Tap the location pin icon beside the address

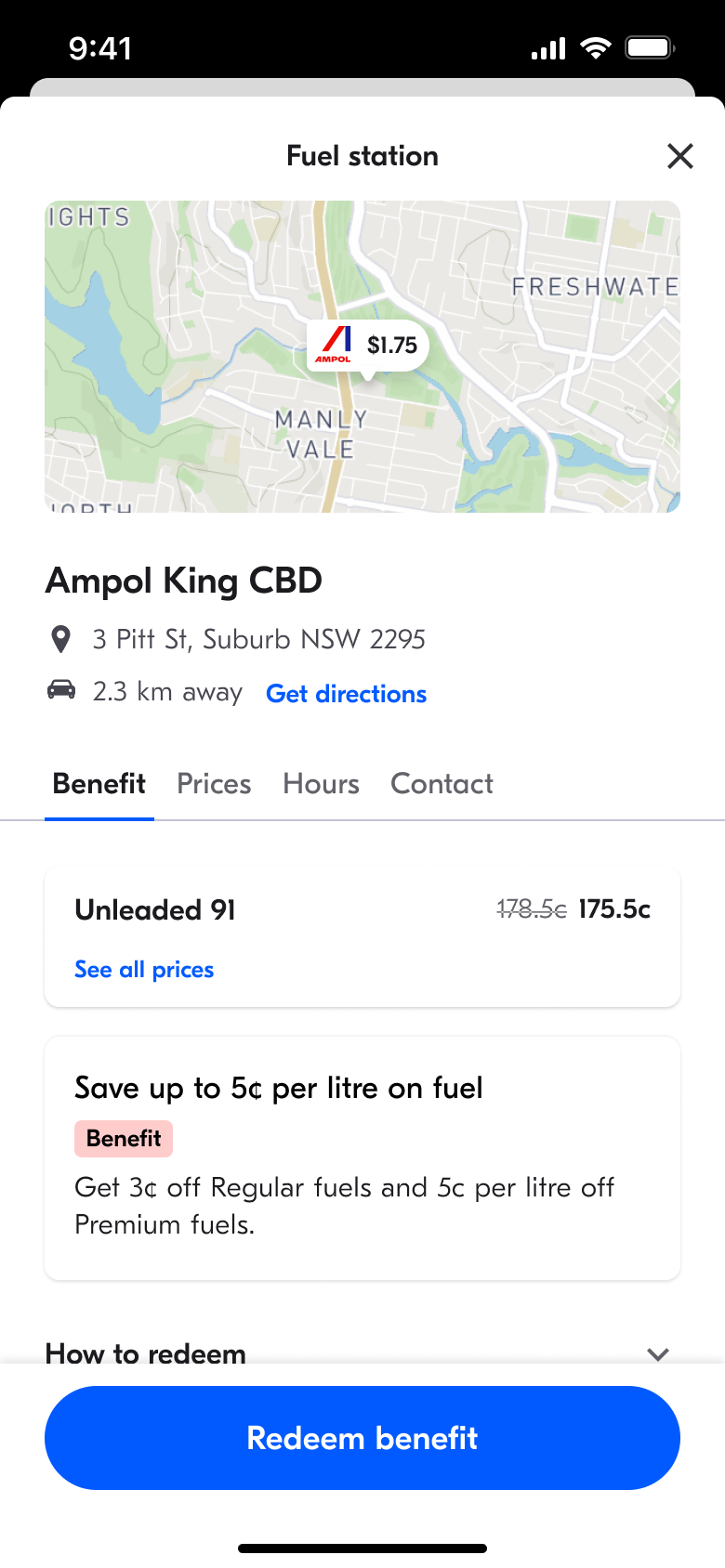coord(59,639)
